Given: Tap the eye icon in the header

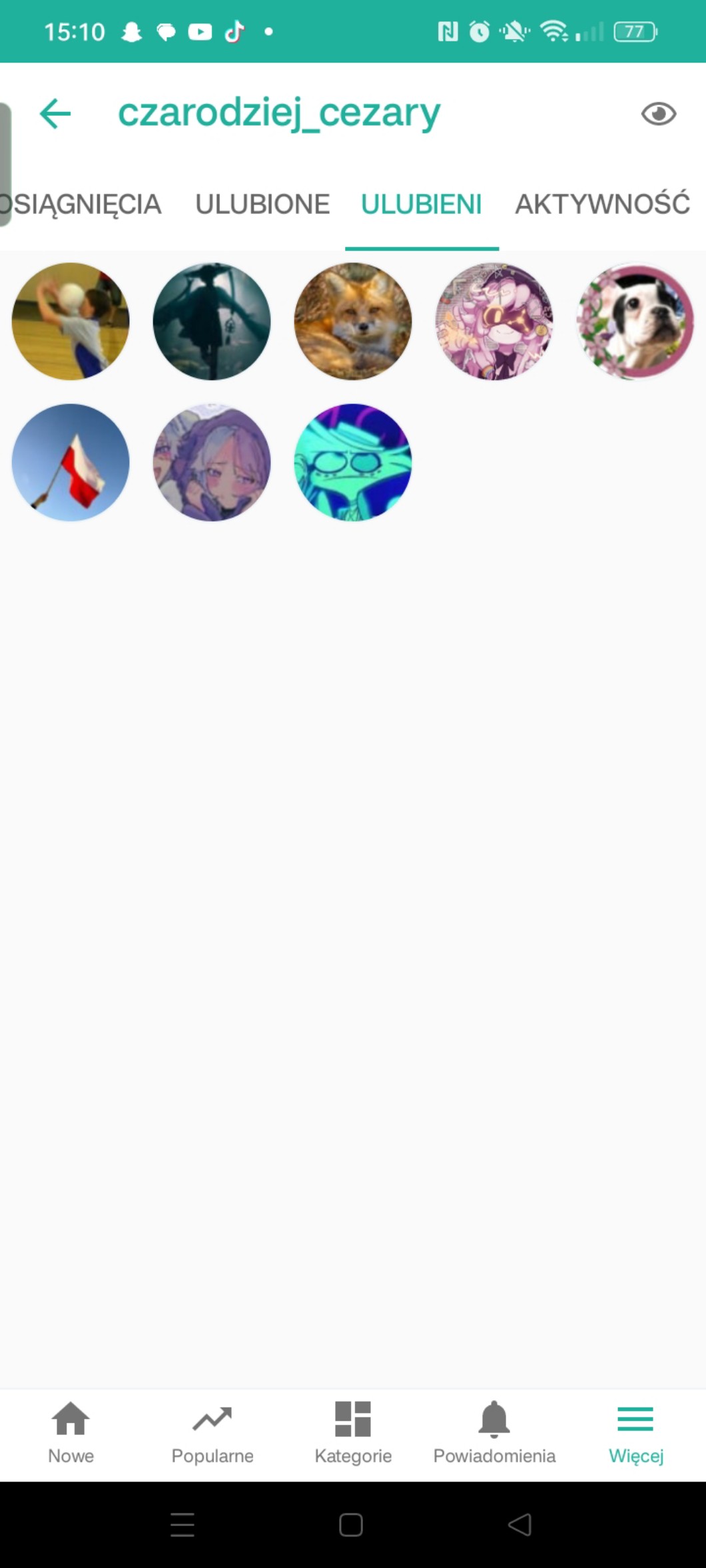Looking at the screenshot, I should click(x=658, y=114).
